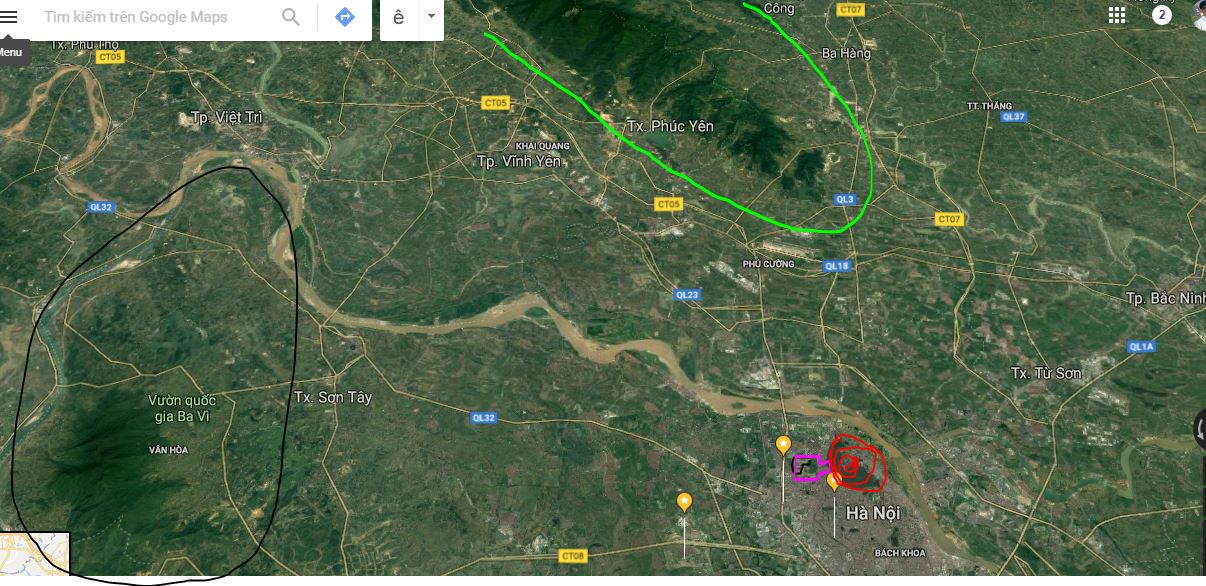Open directions with the blue arrow icon
This screenshot has width=1206, height=586.
[345, 17]
